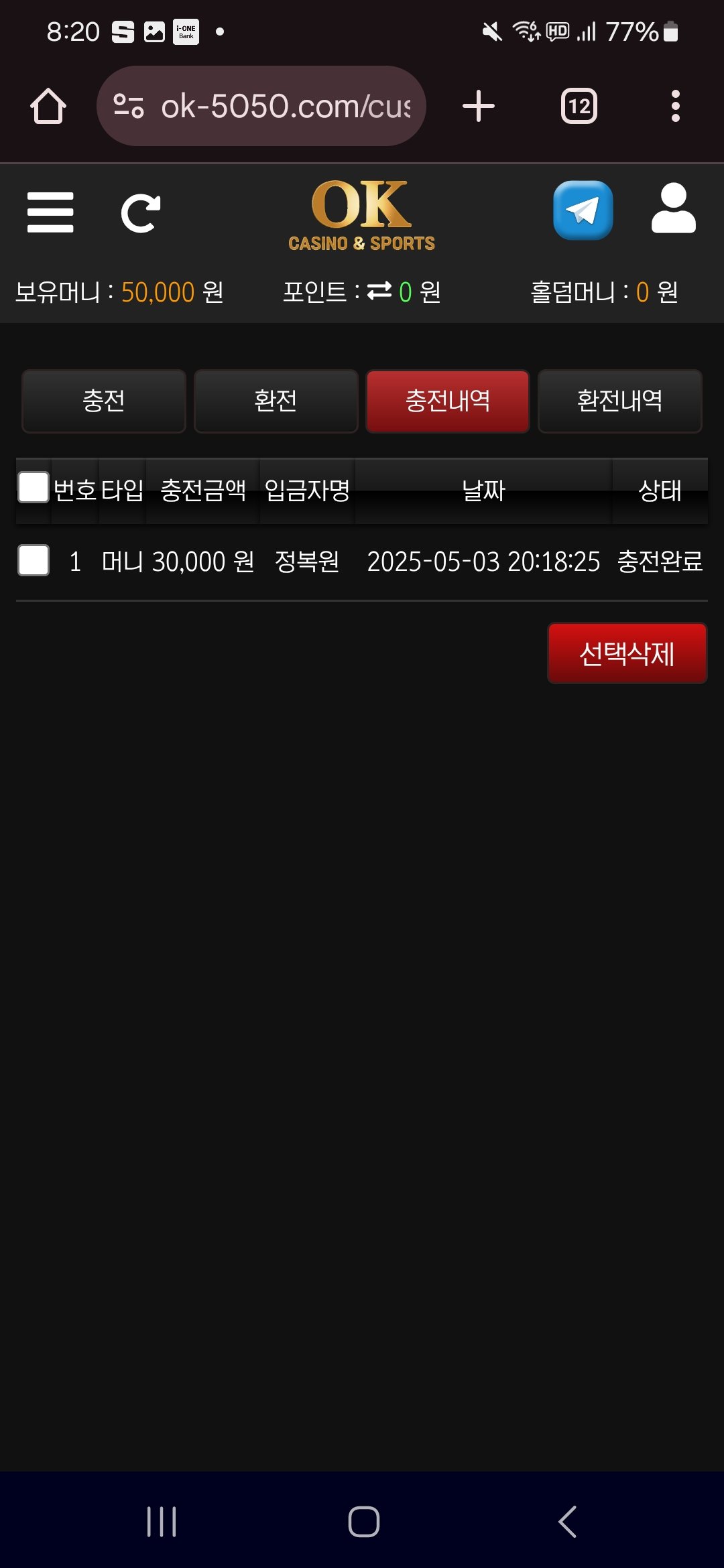Screen dimensions: 724x1568
Task: Check the box for entry number 1
Action: (x=34, y=560)
